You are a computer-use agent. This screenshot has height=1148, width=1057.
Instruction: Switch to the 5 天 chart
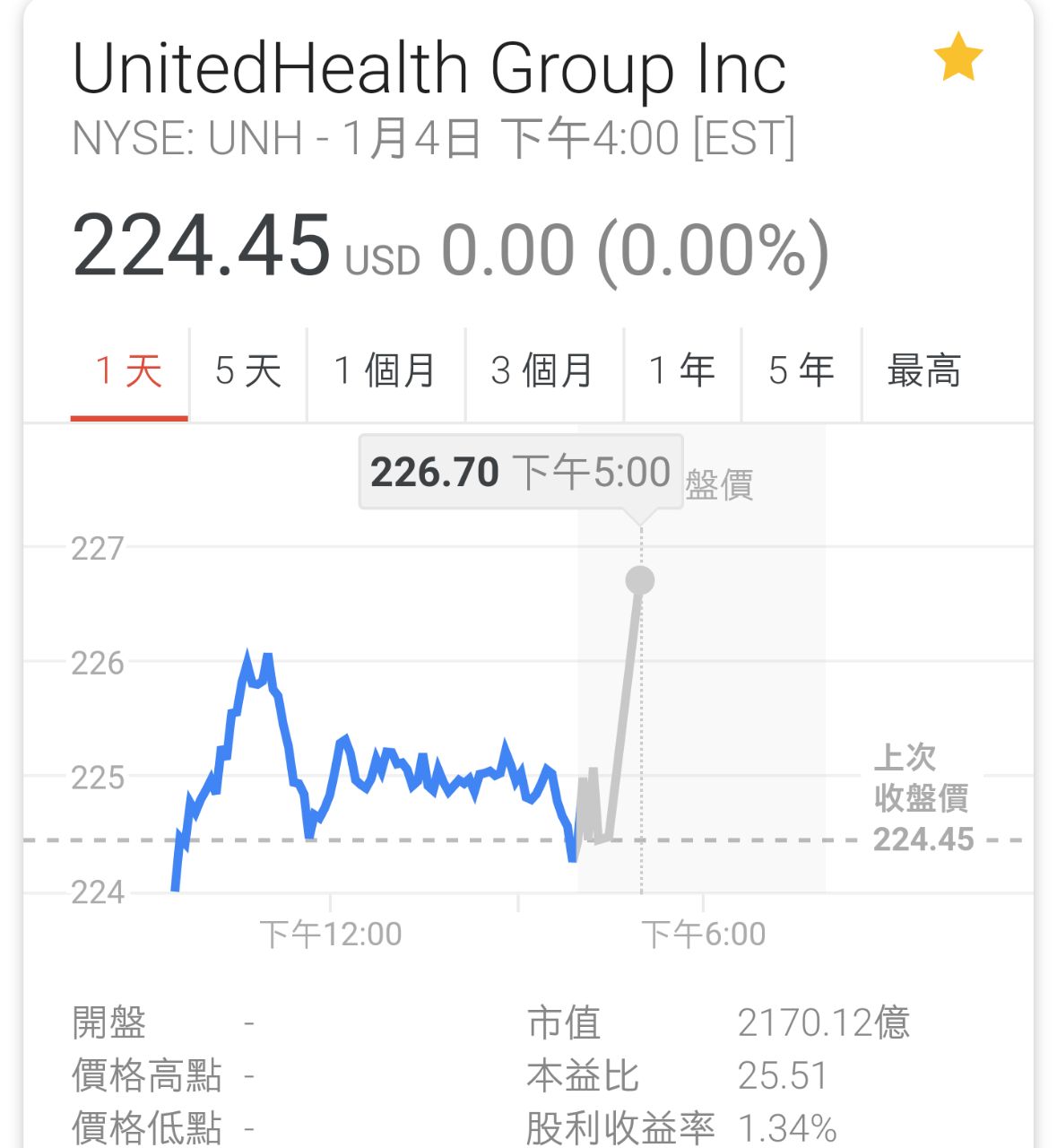[x=248, y=371]
